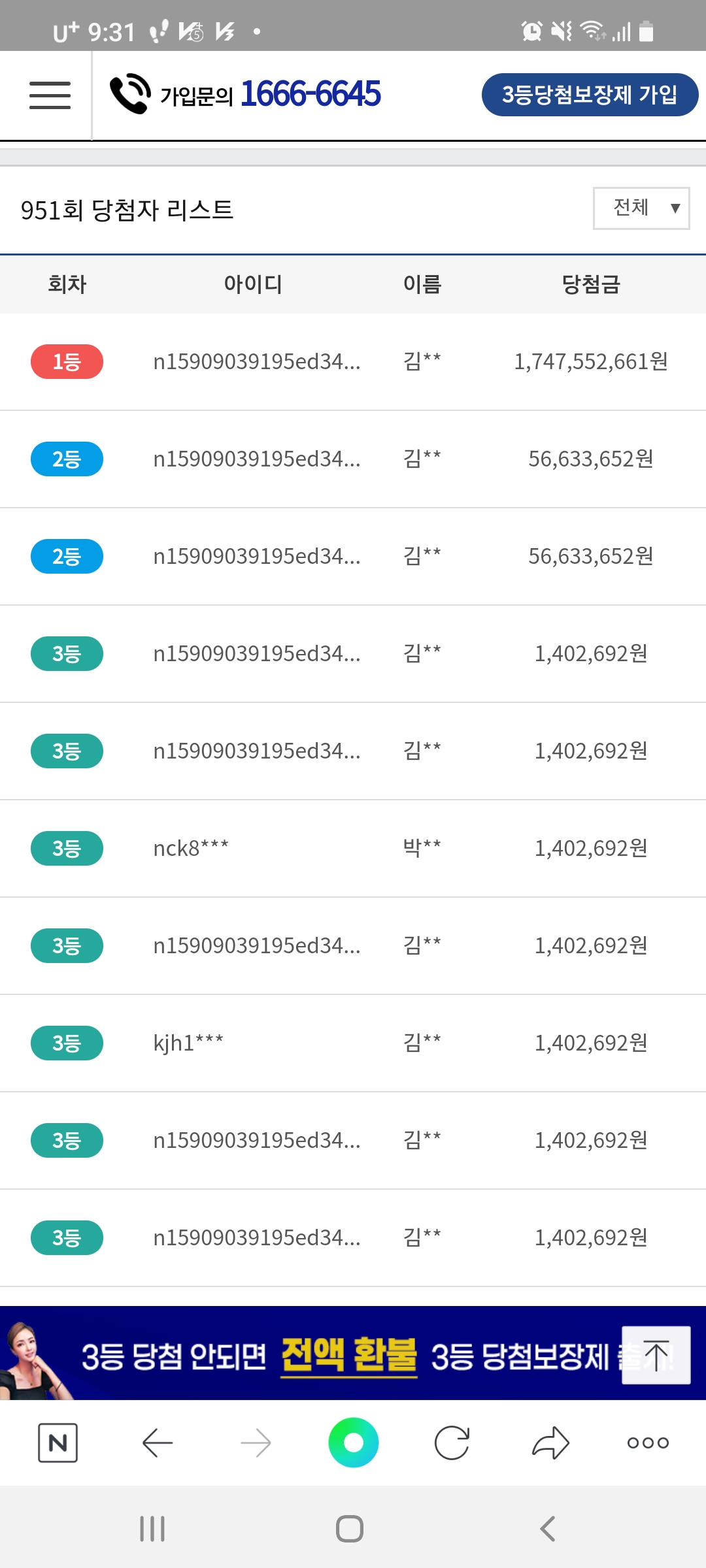Image resolution: width=706 pixels, height=1568 pixels.
Task: Share this page
Action: (550, 1443)
